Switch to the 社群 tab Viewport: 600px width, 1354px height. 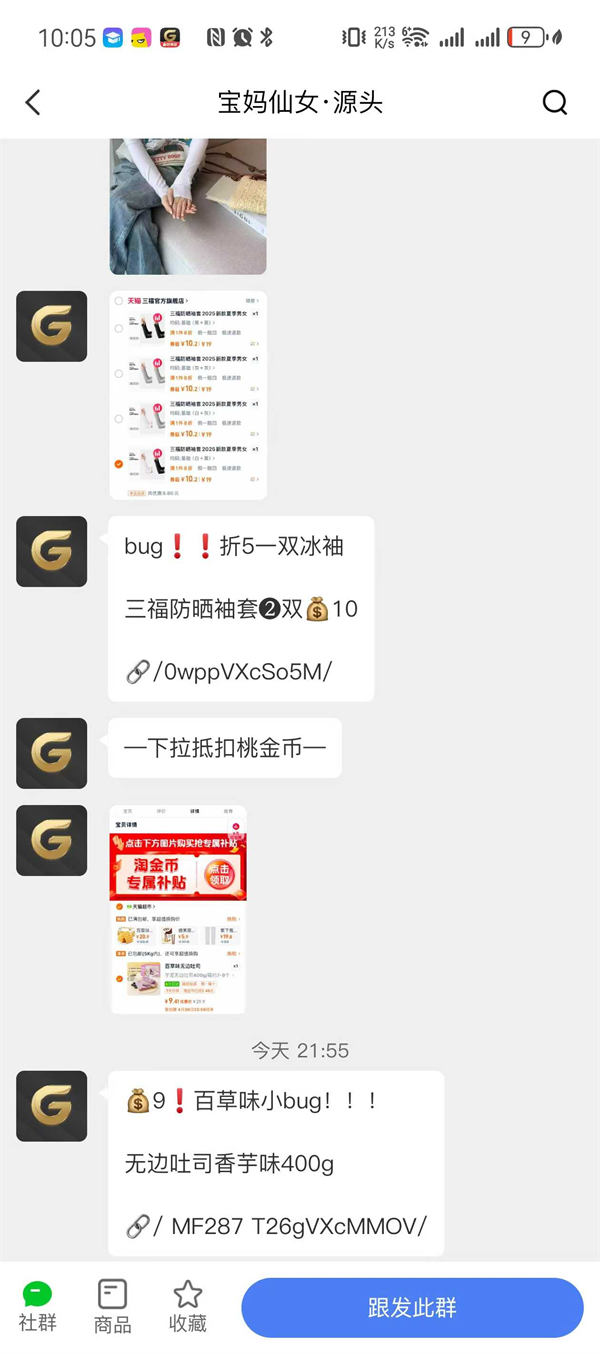point(38,1306)
